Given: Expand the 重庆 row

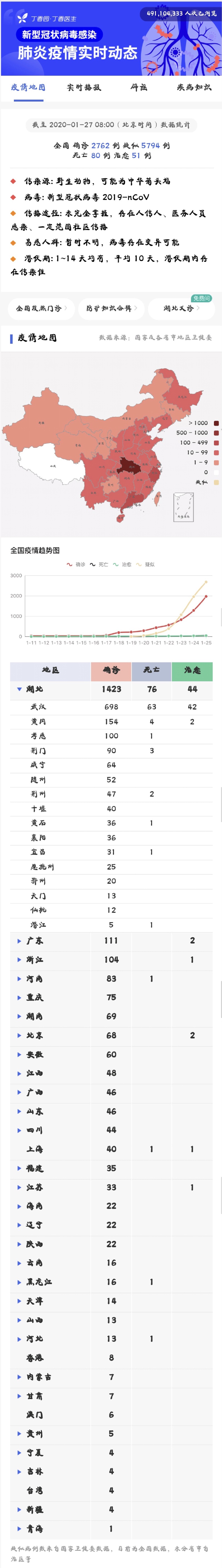Looking at the screenshot, I should pyautogui.click(x=111, y=997).
